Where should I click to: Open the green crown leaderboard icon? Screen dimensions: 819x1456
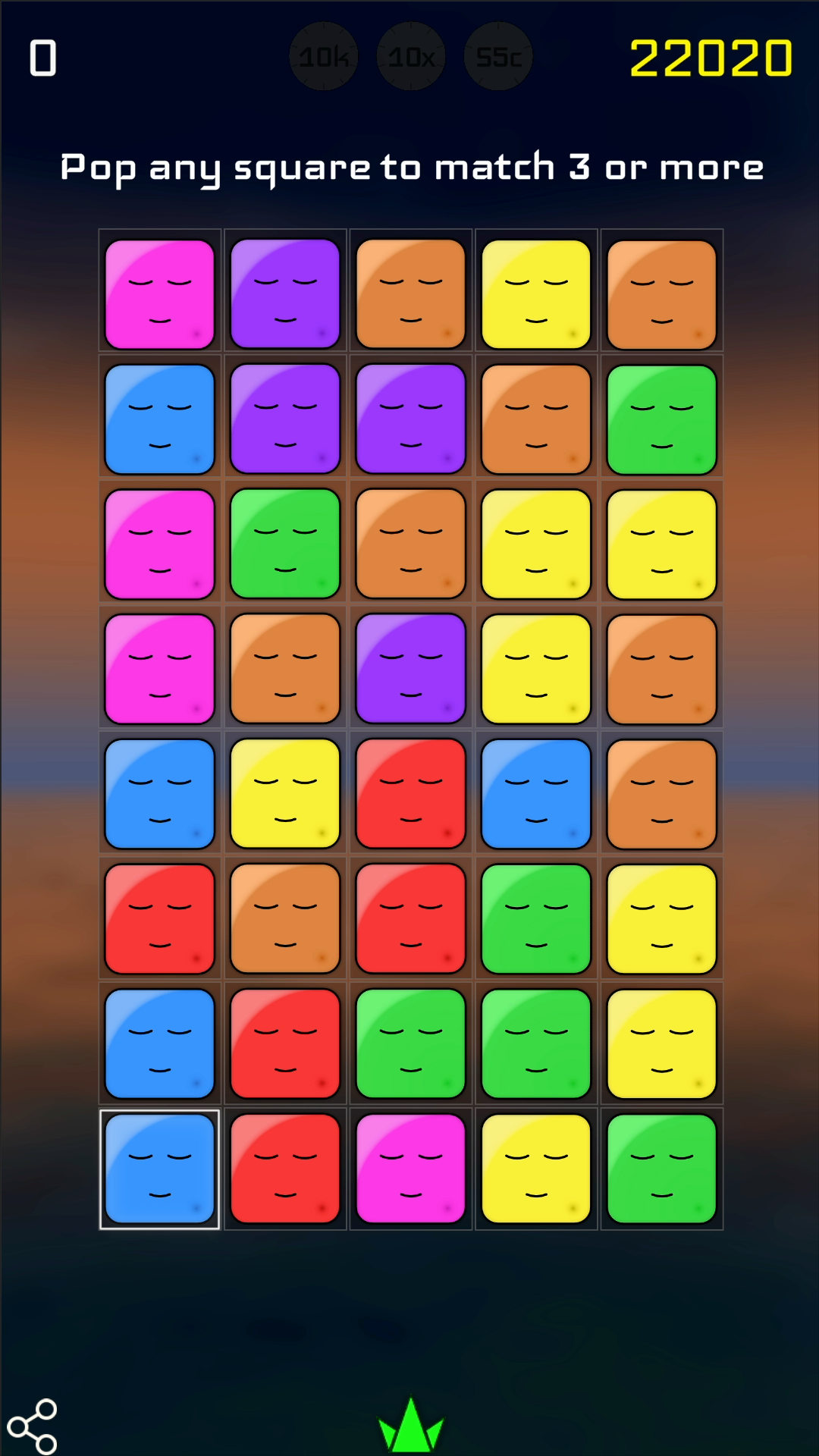[x=410, y=1426]
